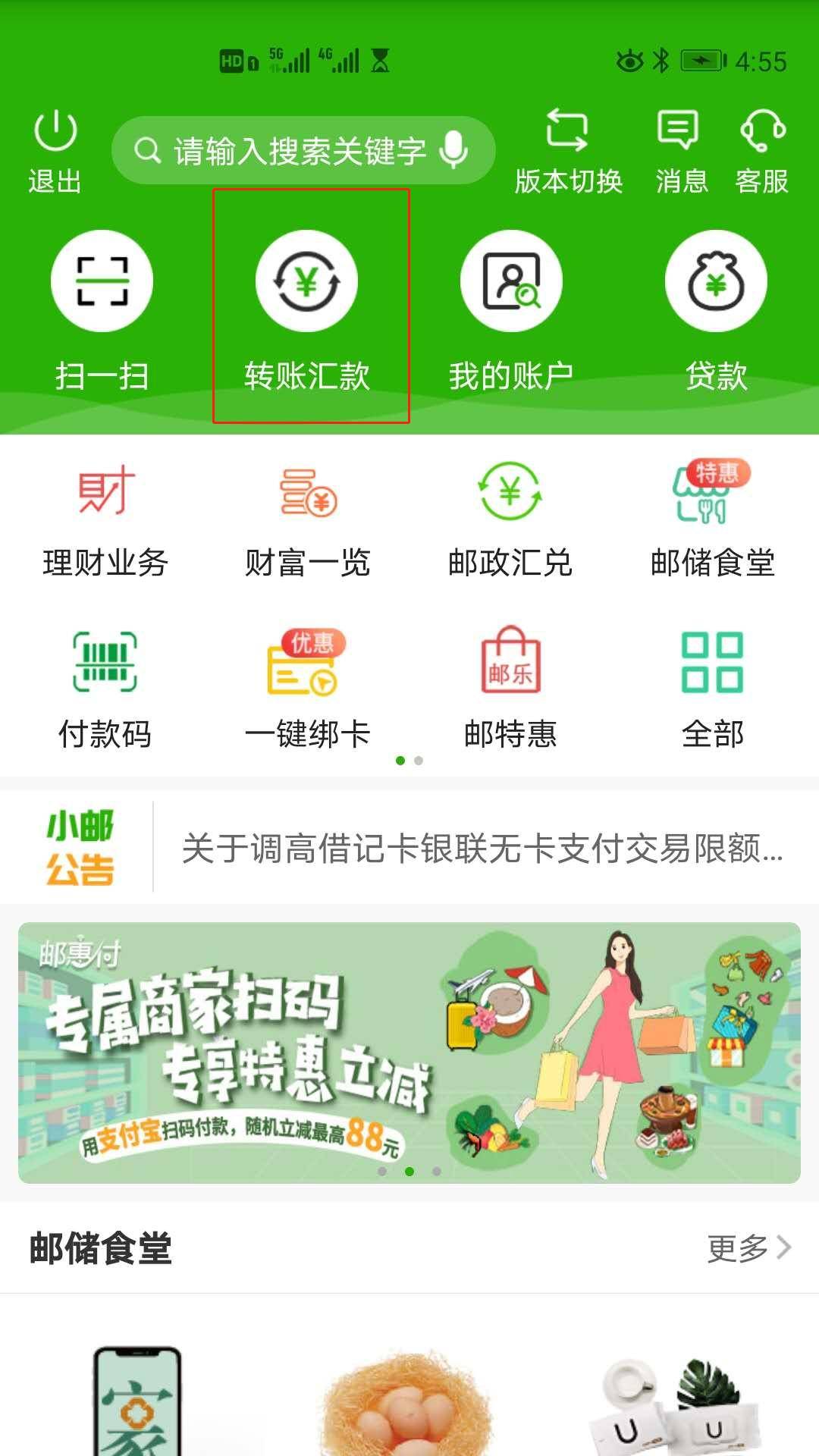The width and height of the screenshot is (819, 1456).
Task: Open 财富一览 wealth overview
Action: click(x=308, y=522)
